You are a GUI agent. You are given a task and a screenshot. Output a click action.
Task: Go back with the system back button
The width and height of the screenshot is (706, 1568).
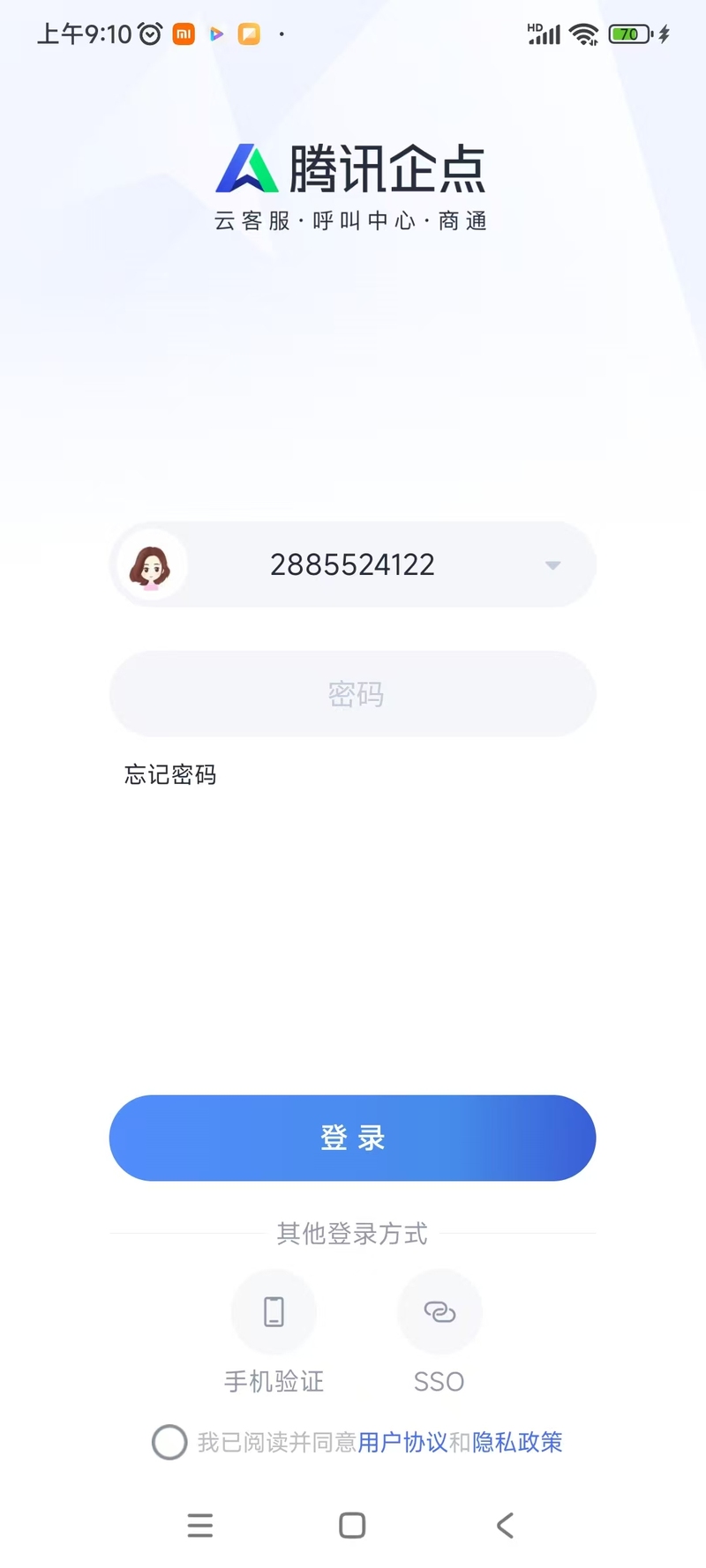(505, 1525)
